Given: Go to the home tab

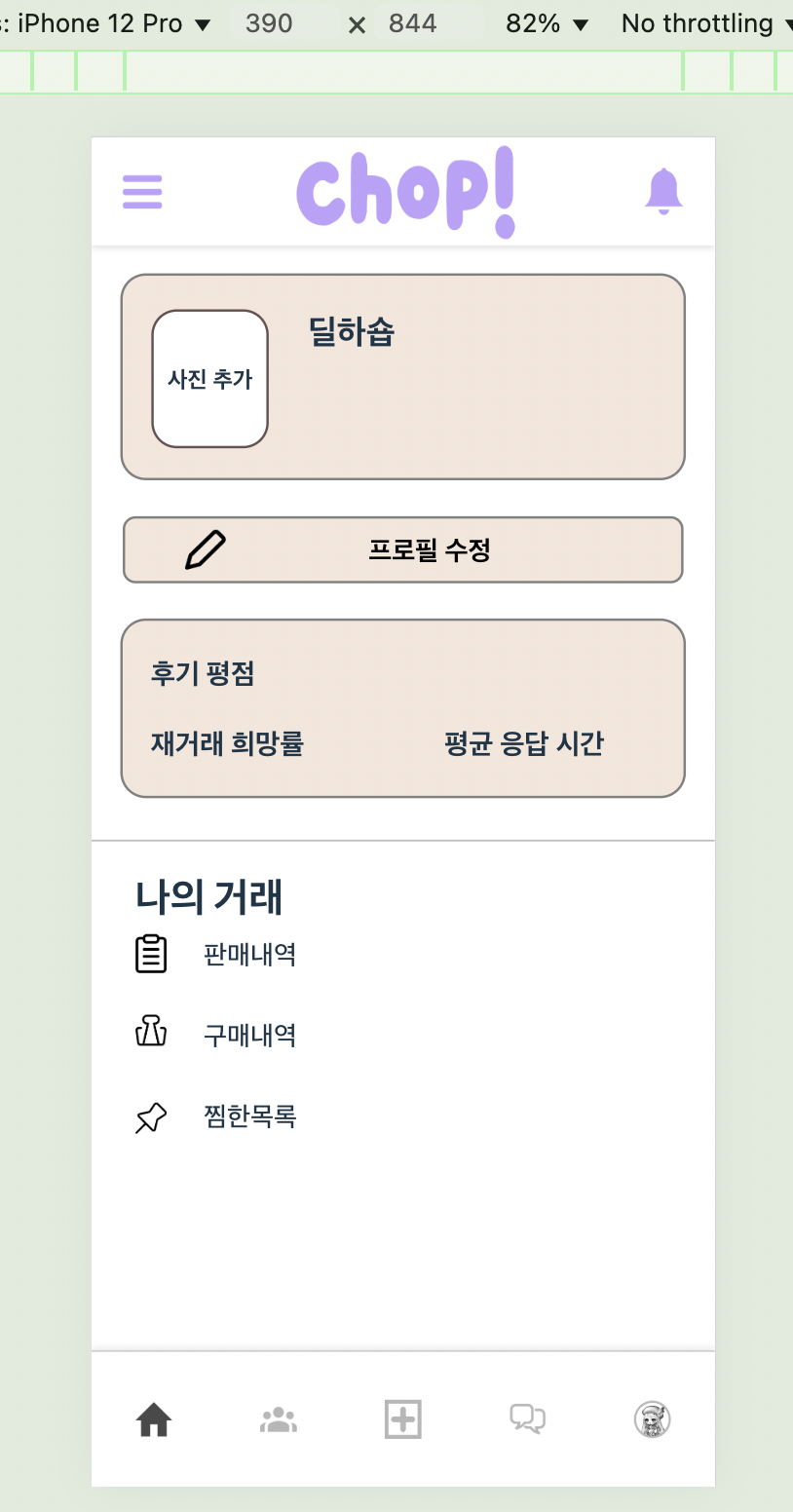Looking at the screenshot, I should [154, 1419].
